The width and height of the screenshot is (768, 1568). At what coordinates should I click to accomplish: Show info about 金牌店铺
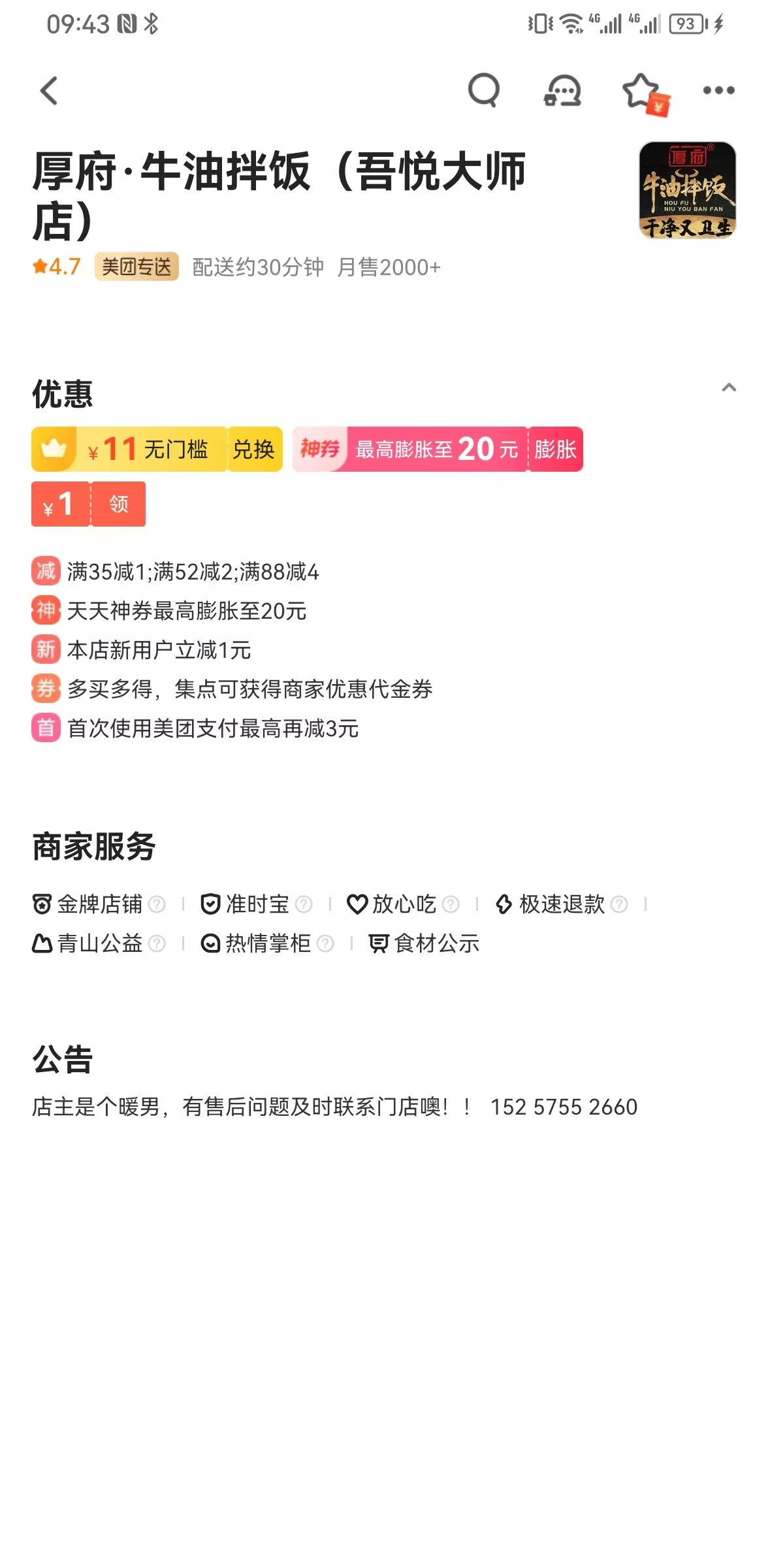157,904
